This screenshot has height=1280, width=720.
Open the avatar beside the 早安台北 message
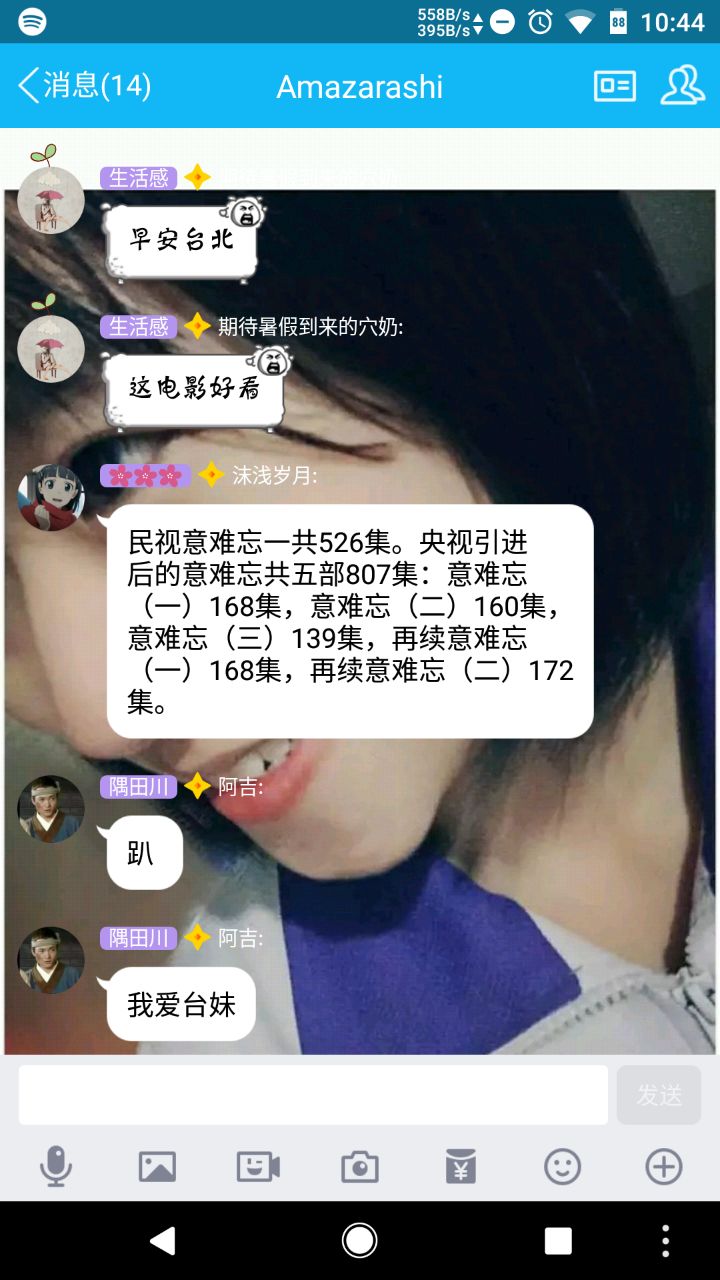click(51, 200)
